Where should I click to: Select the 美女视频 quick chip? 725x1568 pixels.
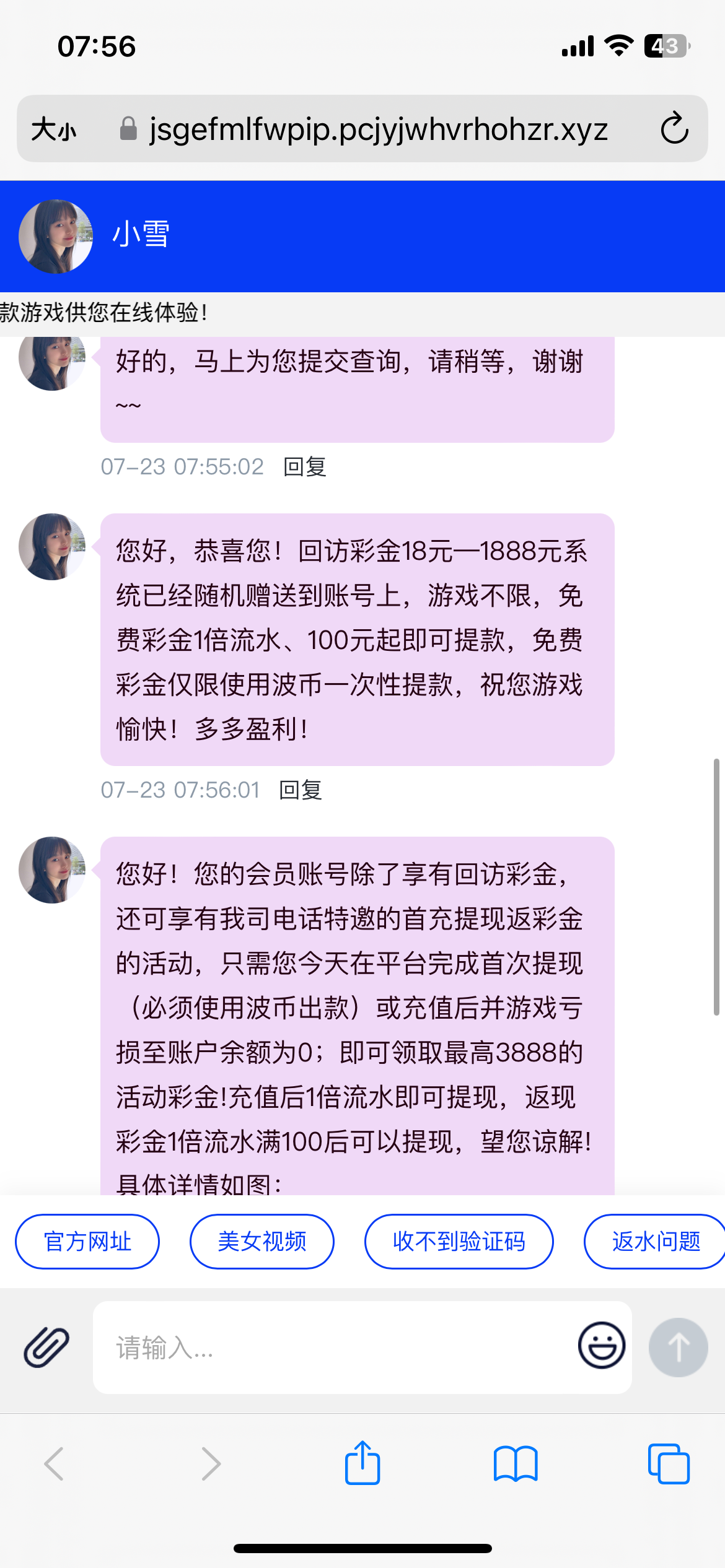click(x=261, y=1242)
